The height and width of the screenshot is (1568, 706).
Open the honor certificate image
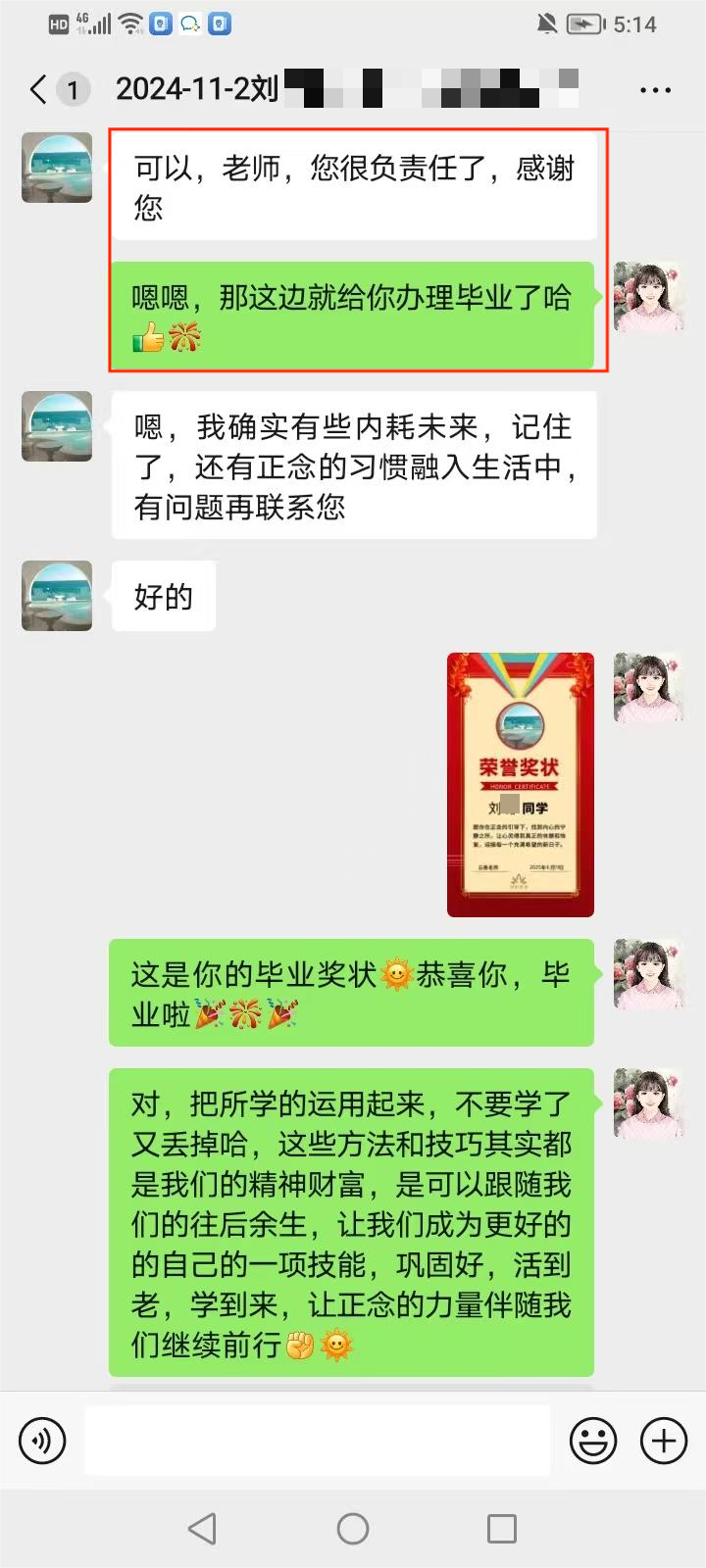coord(520,785)
